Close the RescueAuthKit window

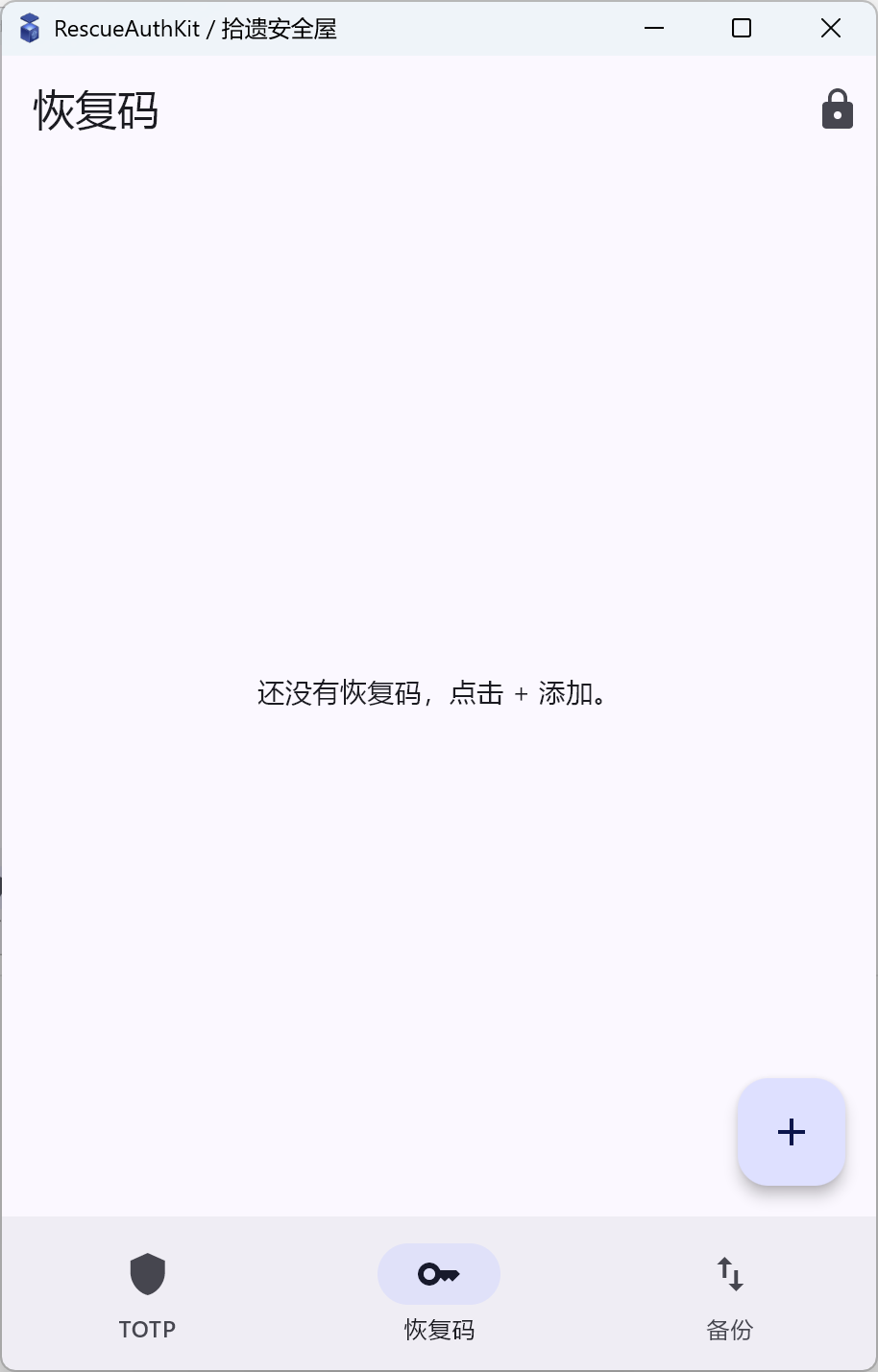pyautogui.click(x=831, y=29)
